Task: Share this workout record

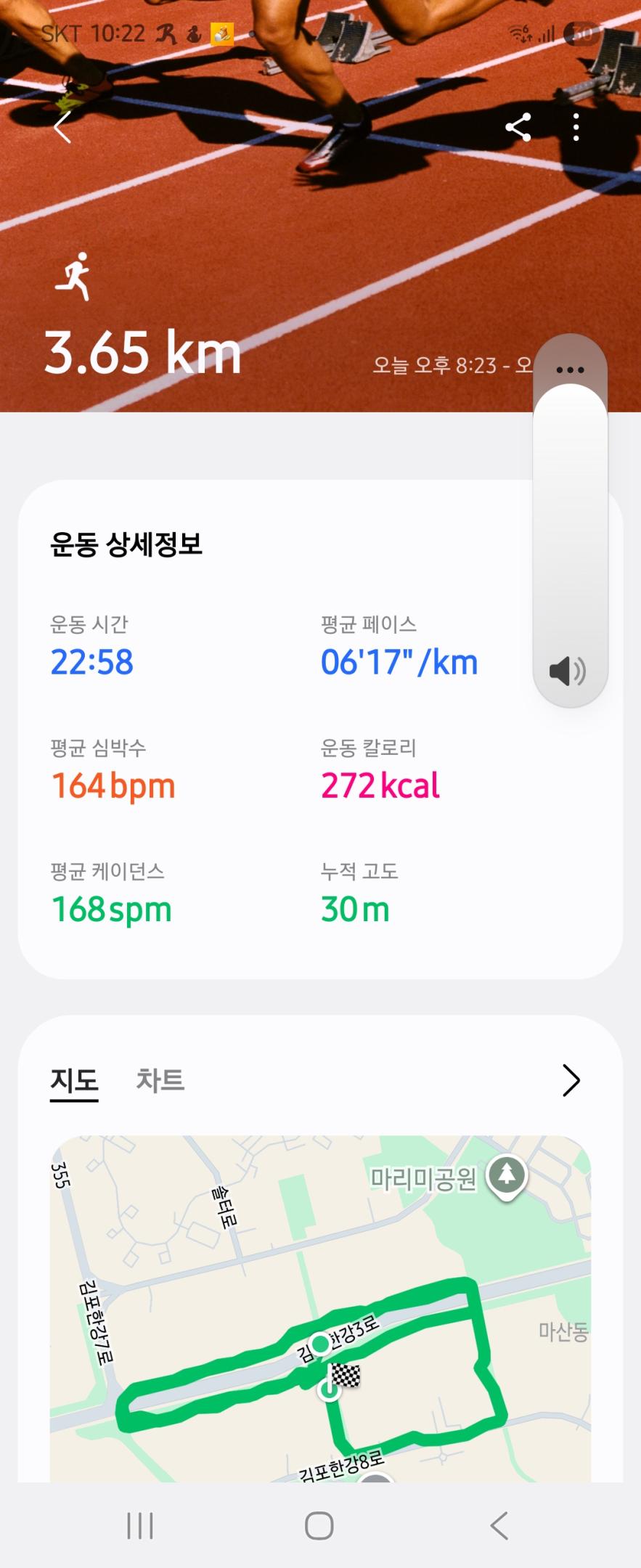Action: coord(518,128)
